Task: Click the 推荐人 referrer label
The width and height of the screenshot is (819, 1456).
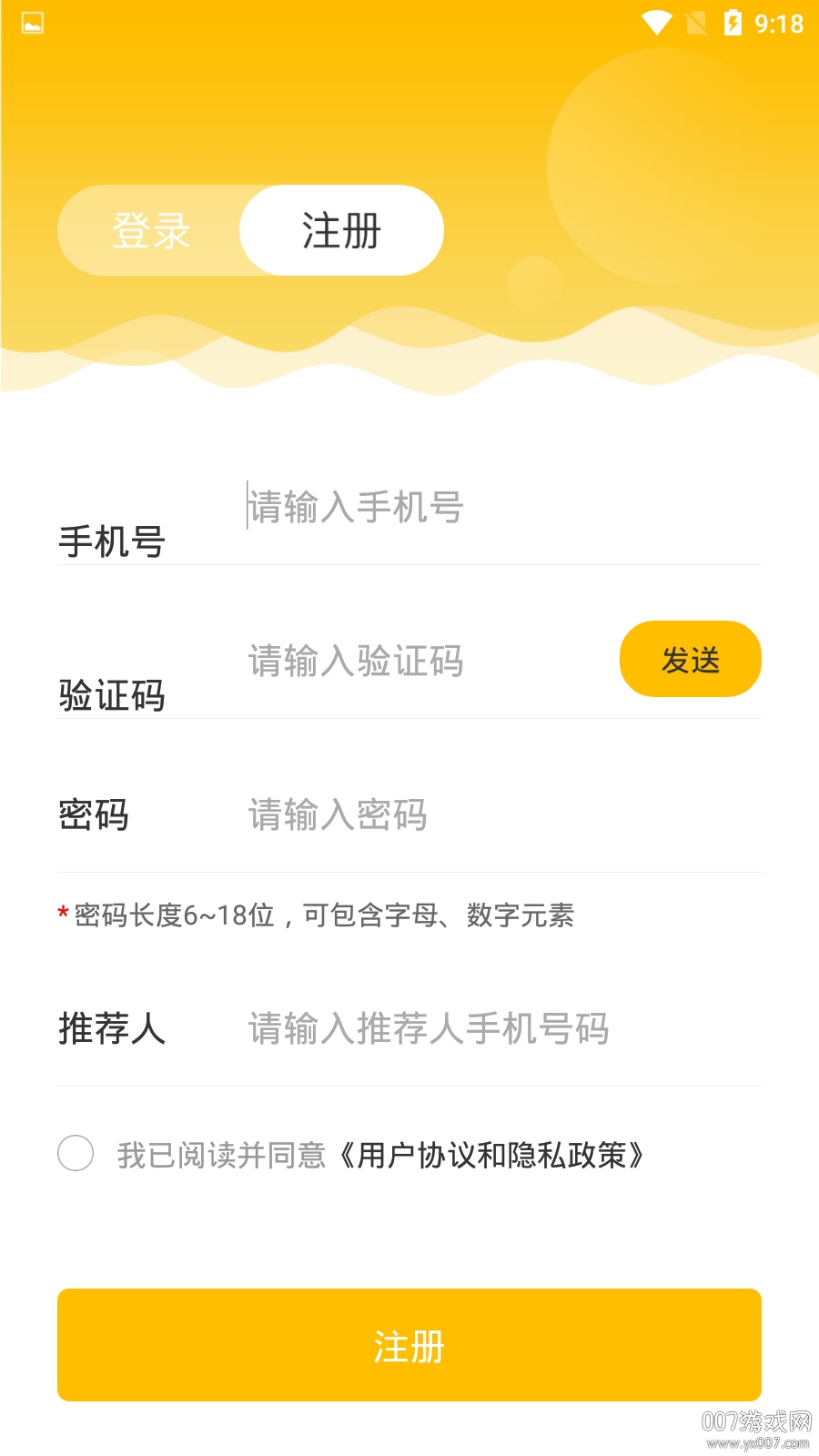Action: (x=113, y=1029)
